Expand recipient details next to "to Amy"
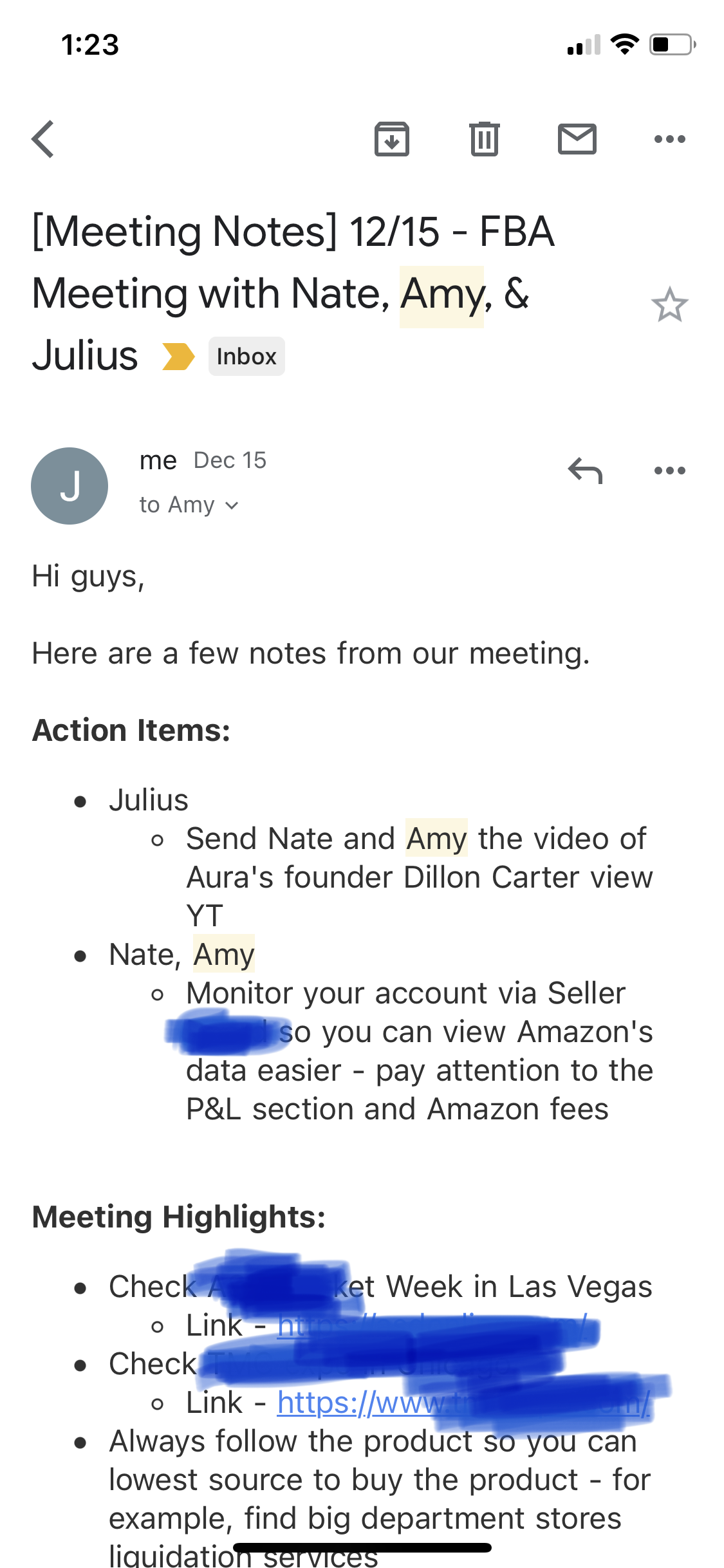The height and width of the screenshot is (1568, 724). click(x=232, y=506)
